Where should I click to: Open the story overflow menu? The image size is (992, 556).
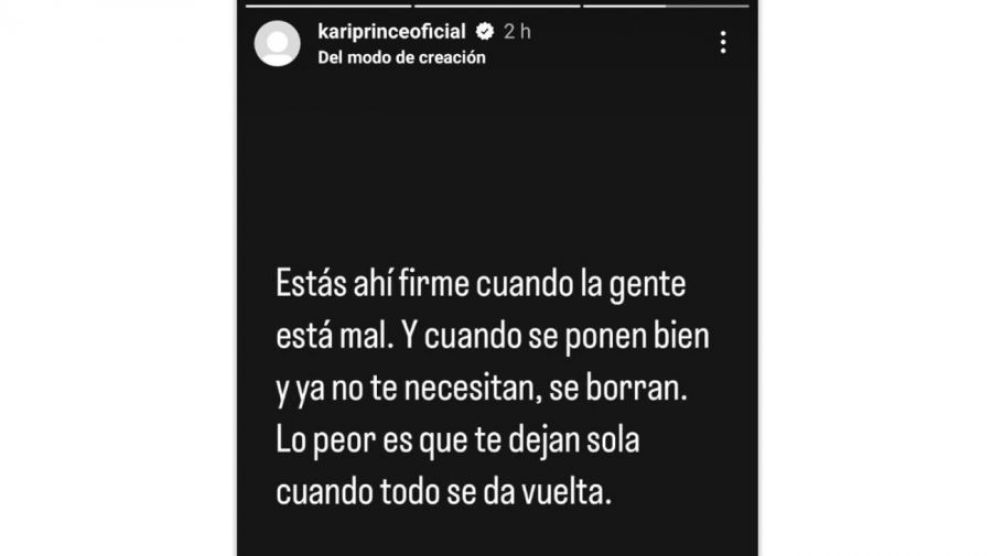coord(723,42)
